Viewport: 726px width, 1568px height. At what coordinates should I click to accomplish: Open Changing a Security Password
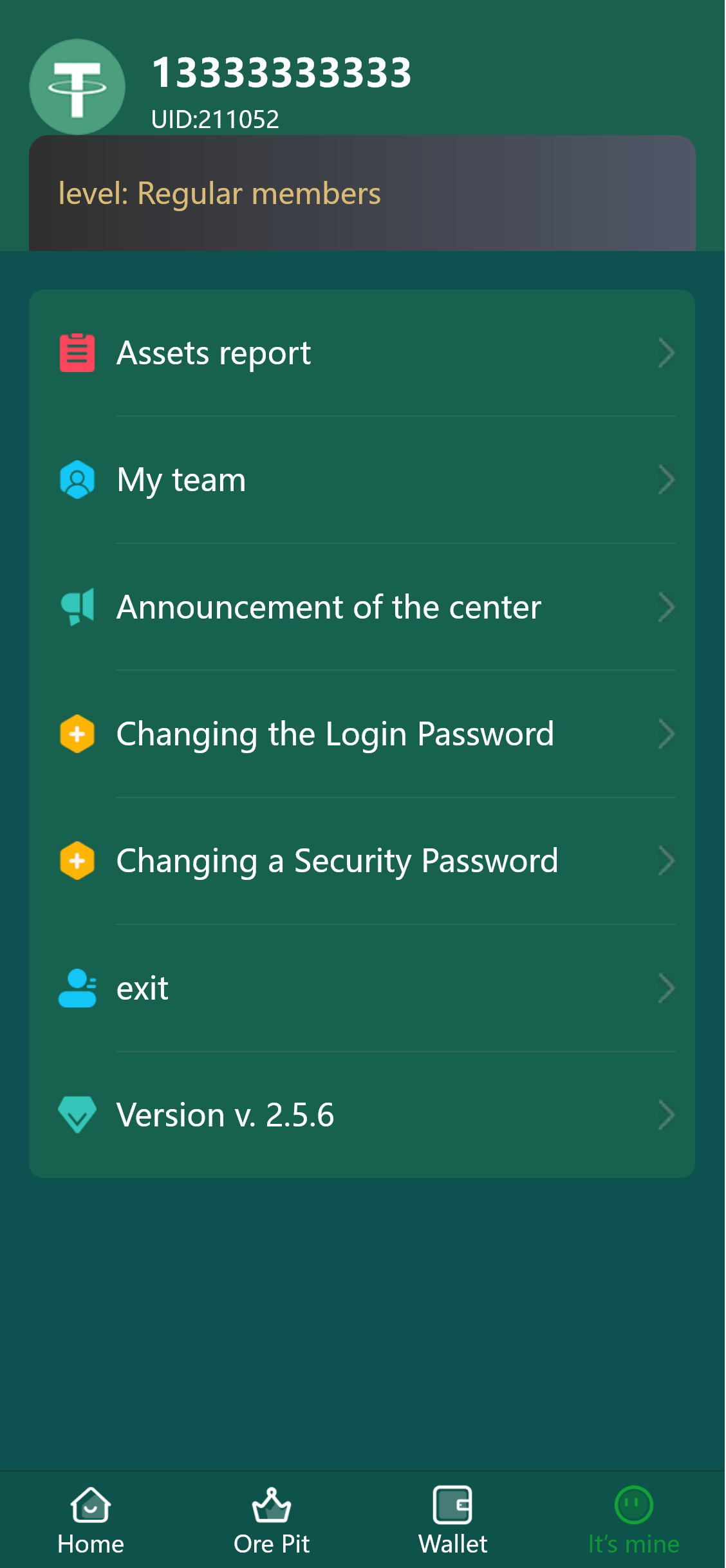tap(362, 861)
